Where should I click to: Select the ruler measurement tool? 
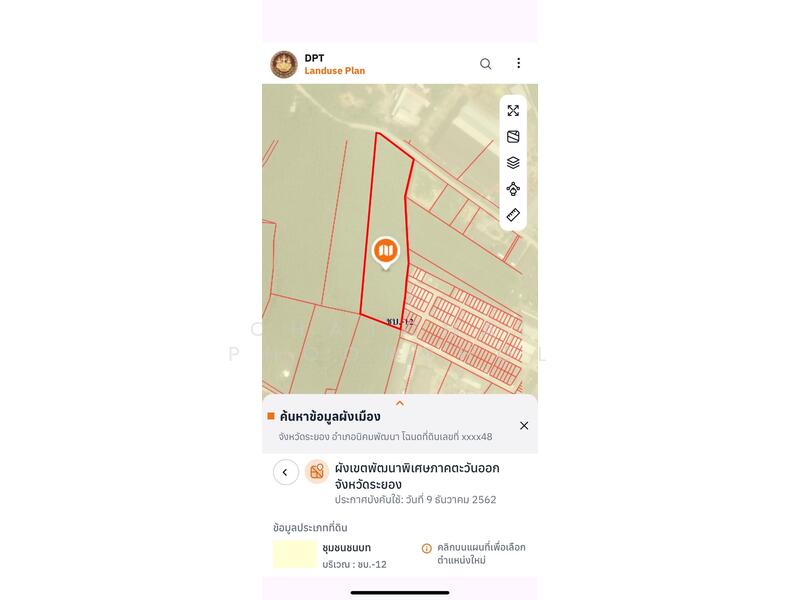coord(513,215)
